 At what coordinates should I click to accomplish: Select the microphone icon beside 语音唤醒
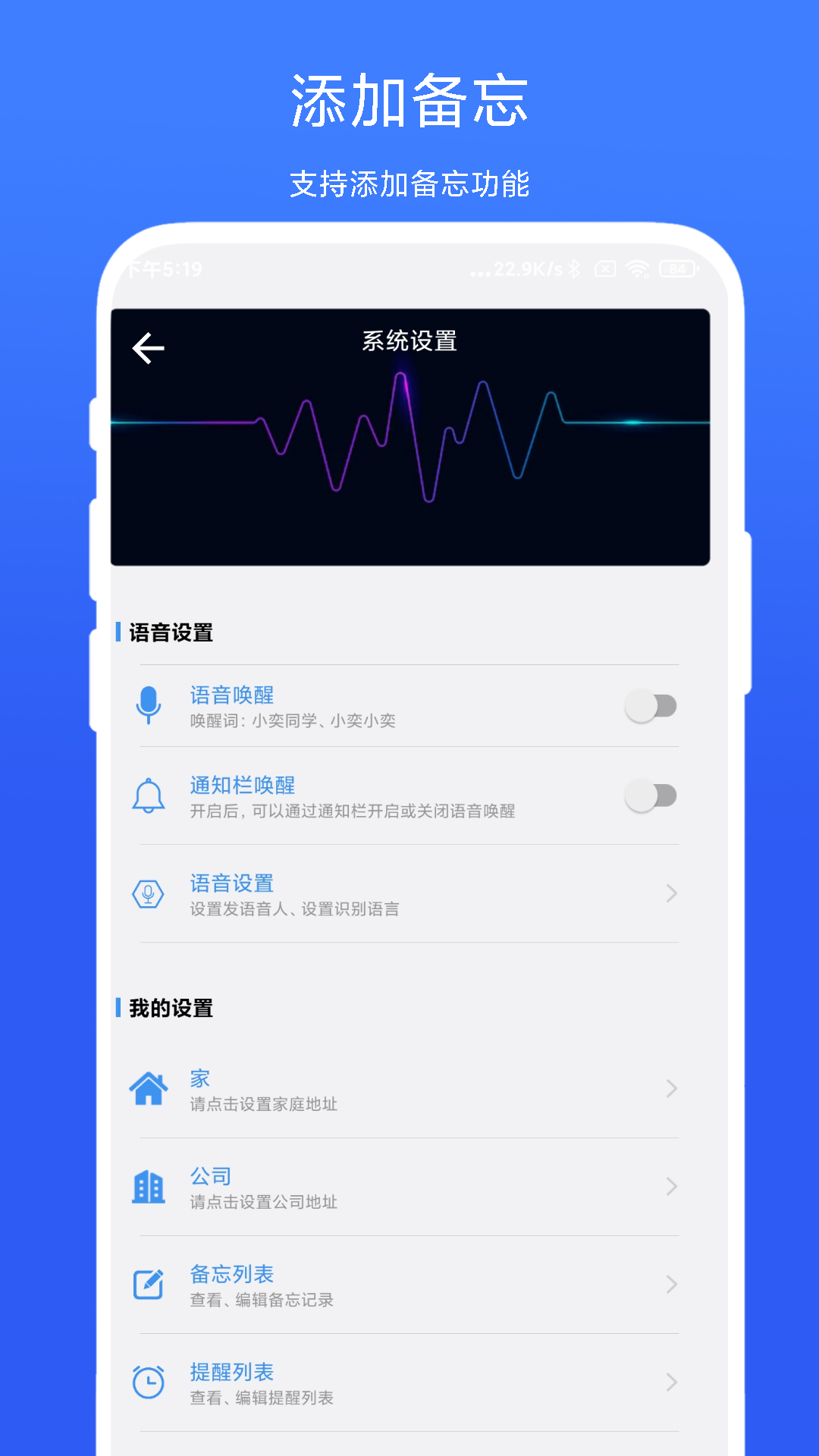150,705
